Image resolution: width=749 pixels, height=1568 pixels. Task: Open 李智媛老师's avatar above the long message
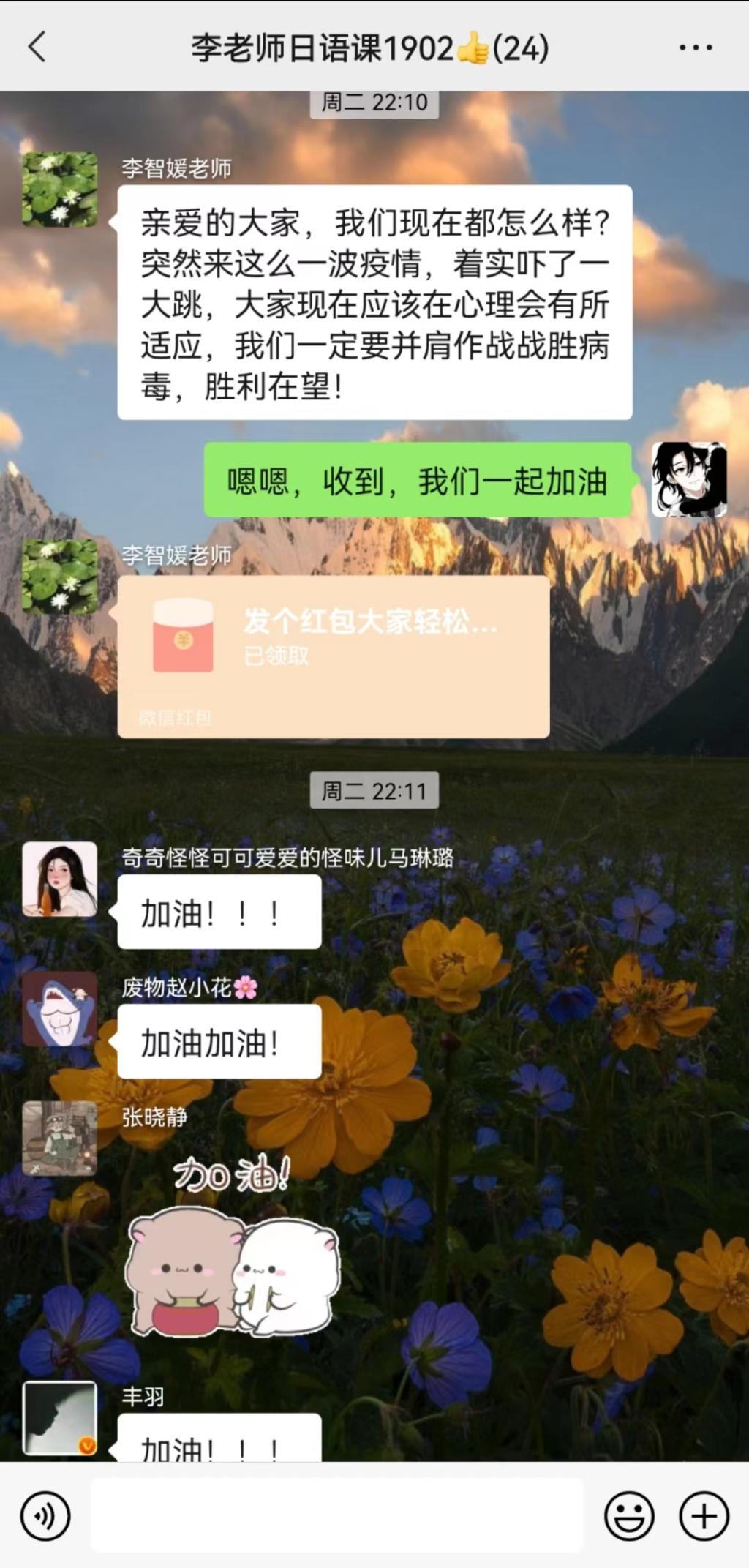[x=59, y=189]
